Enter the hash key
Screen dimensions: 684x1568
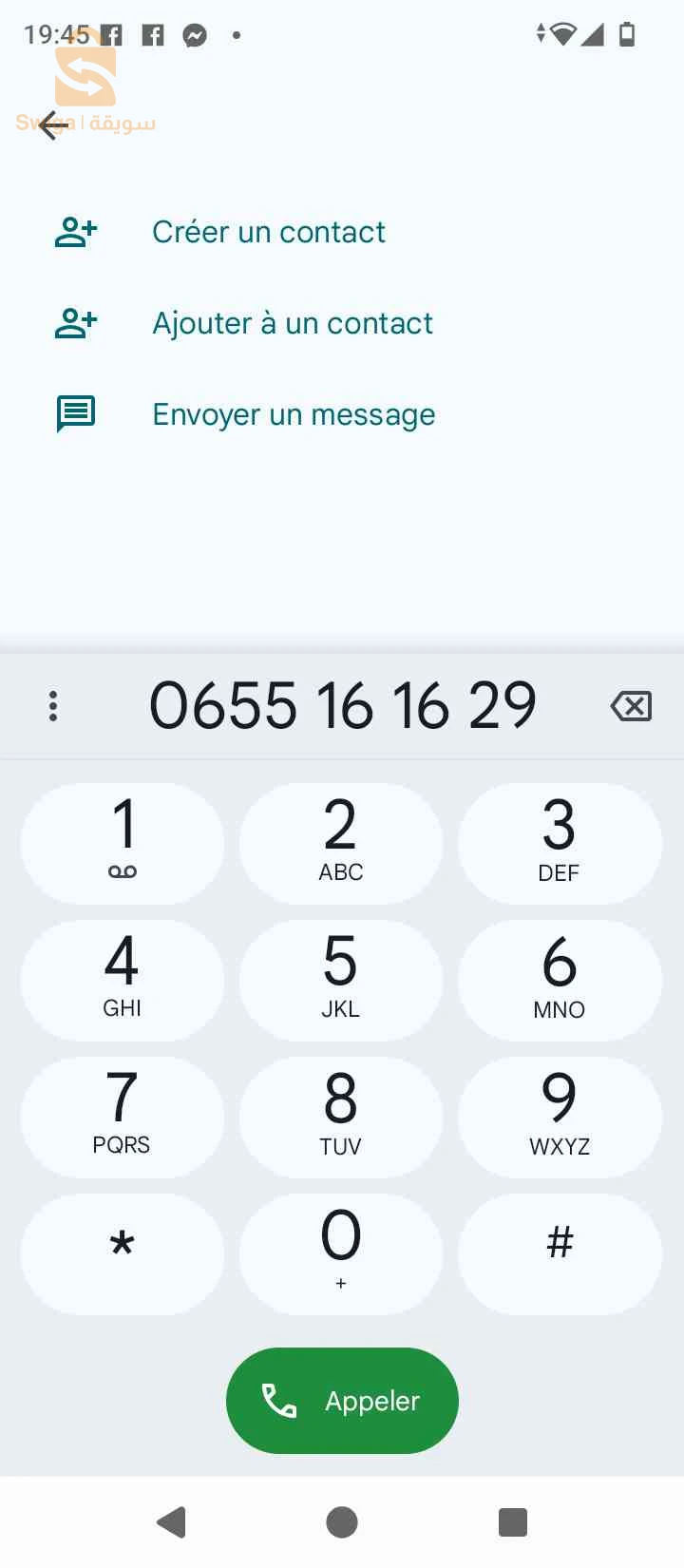coord(560,1253)
